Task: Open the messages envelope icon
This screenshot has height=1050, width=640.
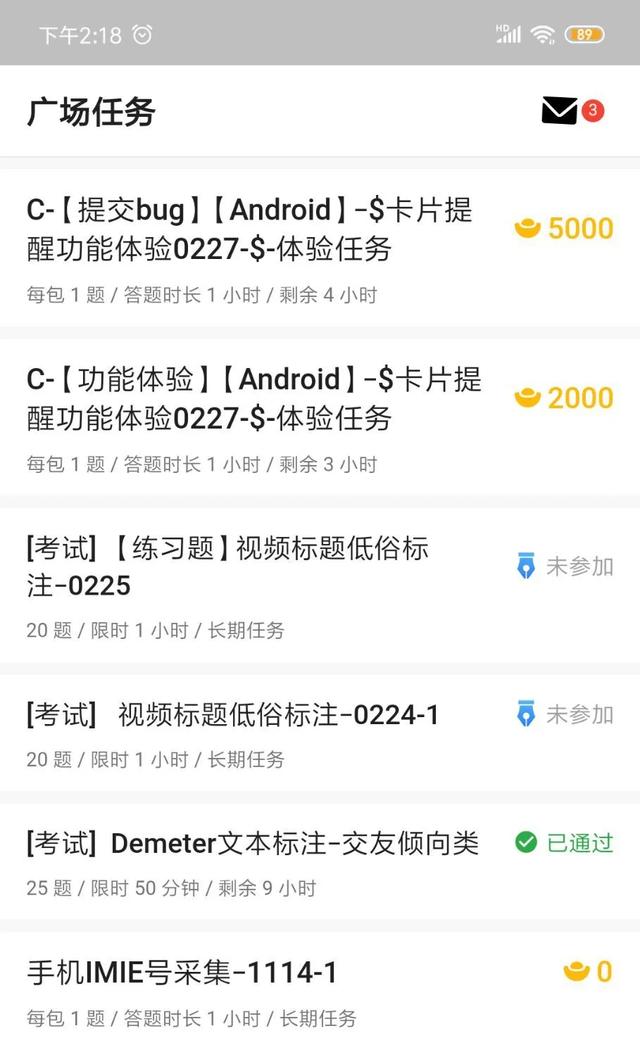Action: (561, 111)
